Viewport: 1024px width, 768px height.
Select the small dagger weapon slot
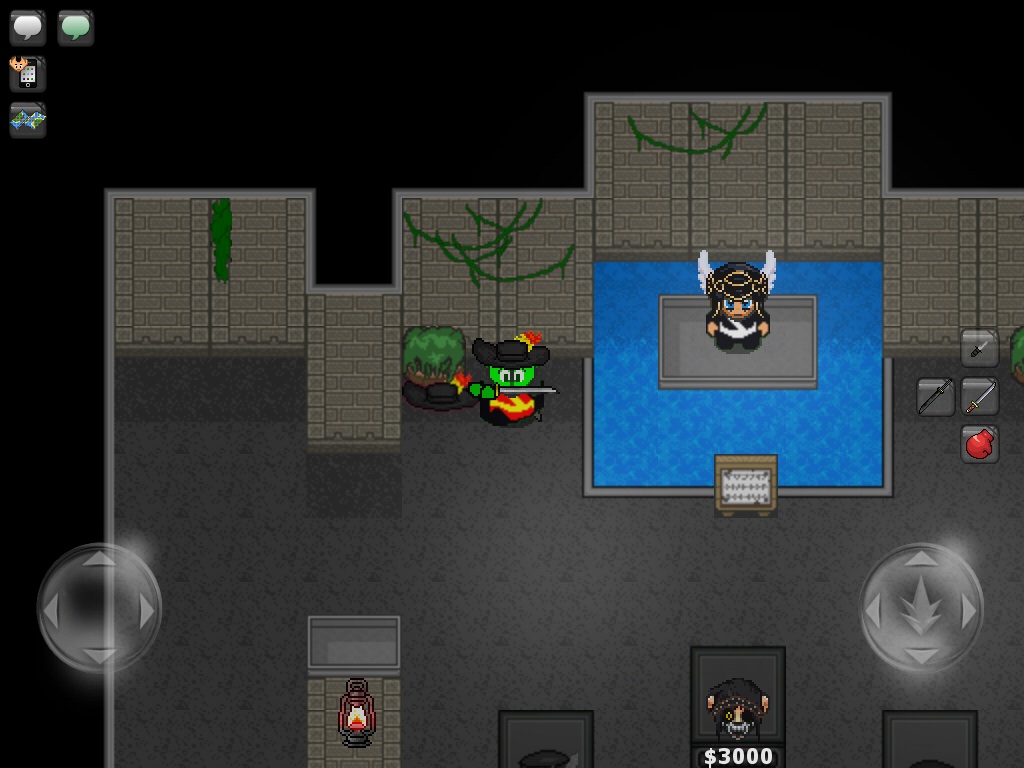tap(979, 347)
